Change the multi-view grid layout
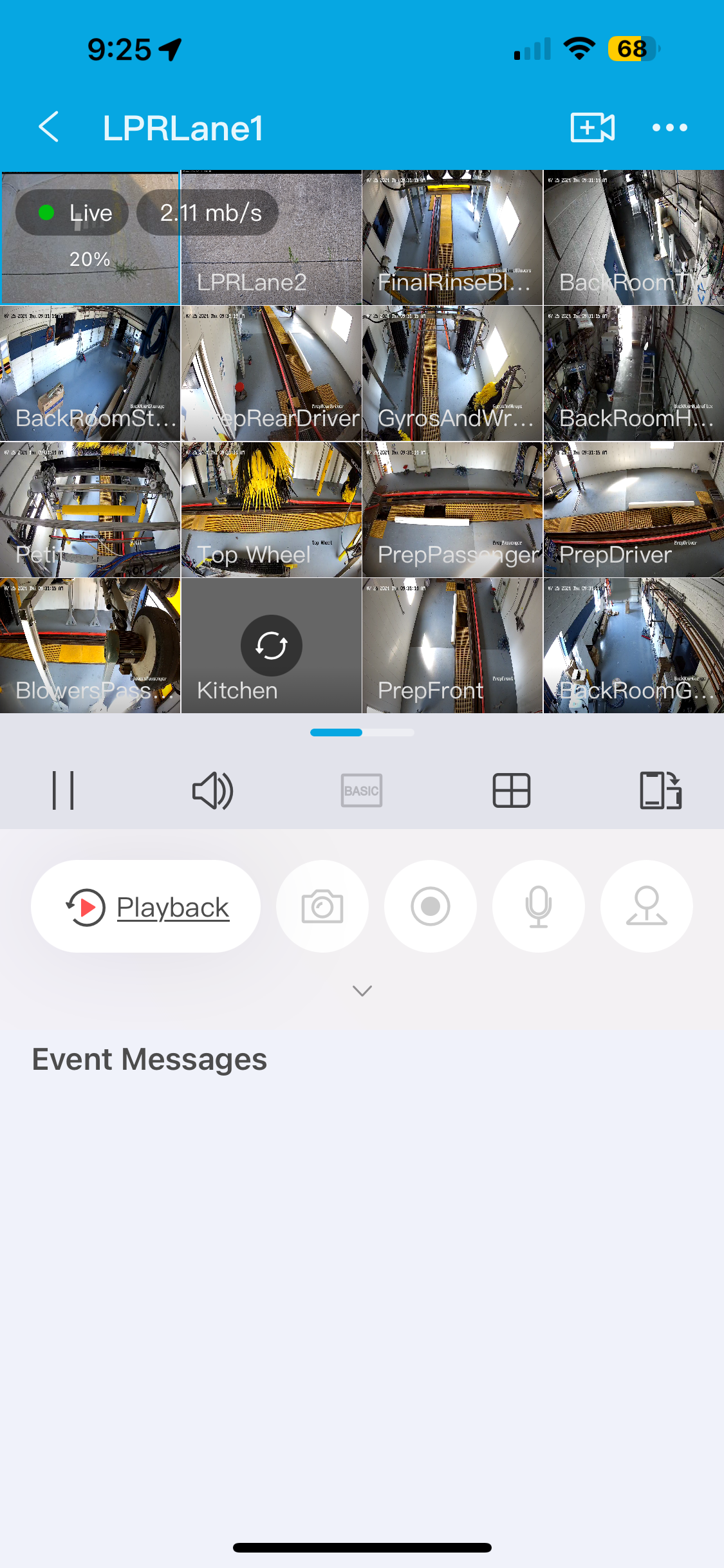Image resolution: width=724 pixels, height=1568 pixels. click(511, 790)
